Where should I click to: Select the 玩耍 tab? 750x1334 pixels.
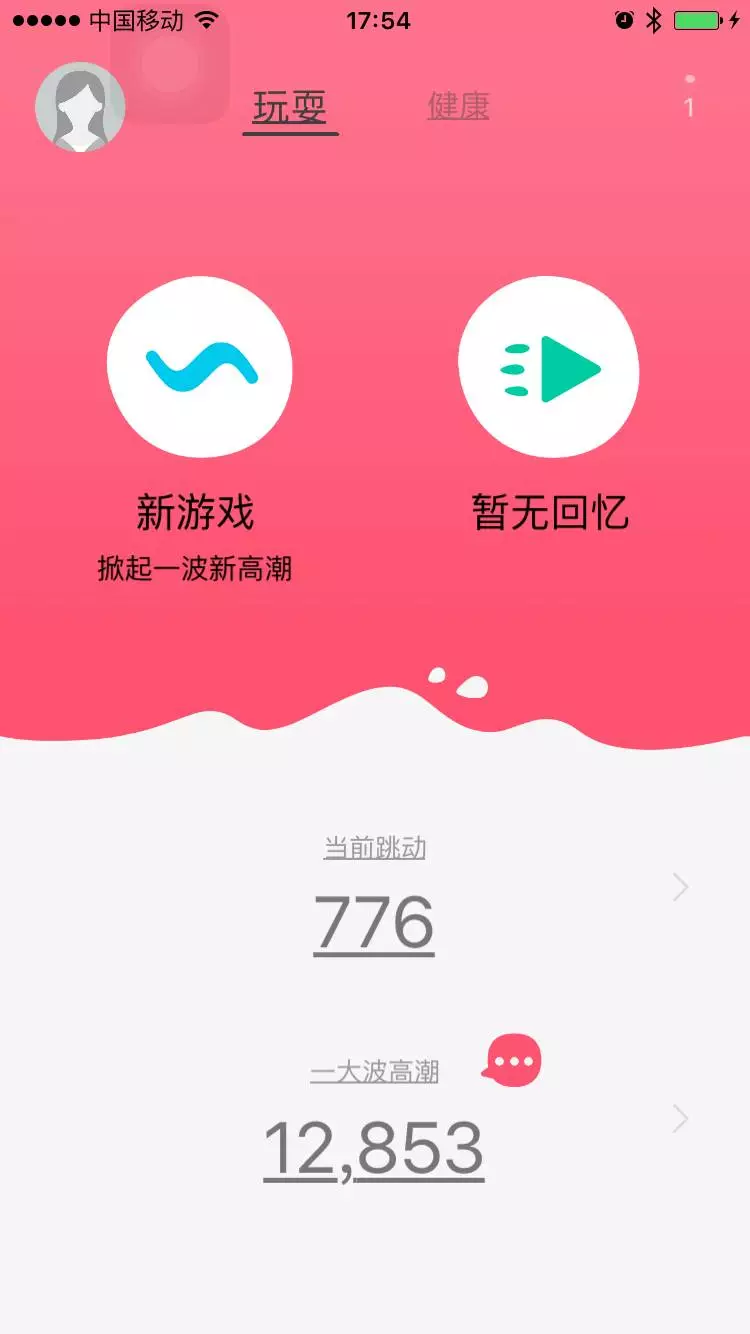tap(288, 110)
